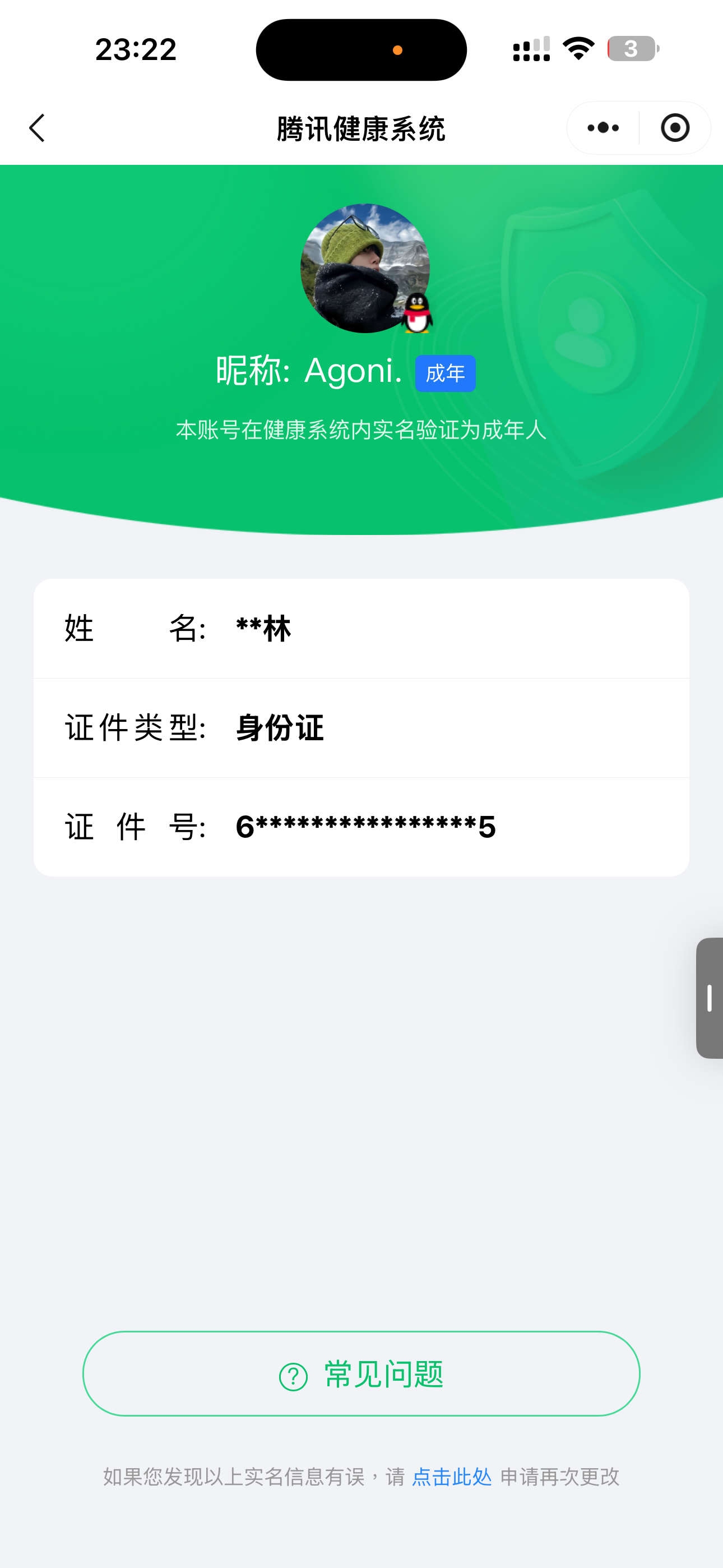
Task: Expand the 证件号 row
Action: (361, 826)
